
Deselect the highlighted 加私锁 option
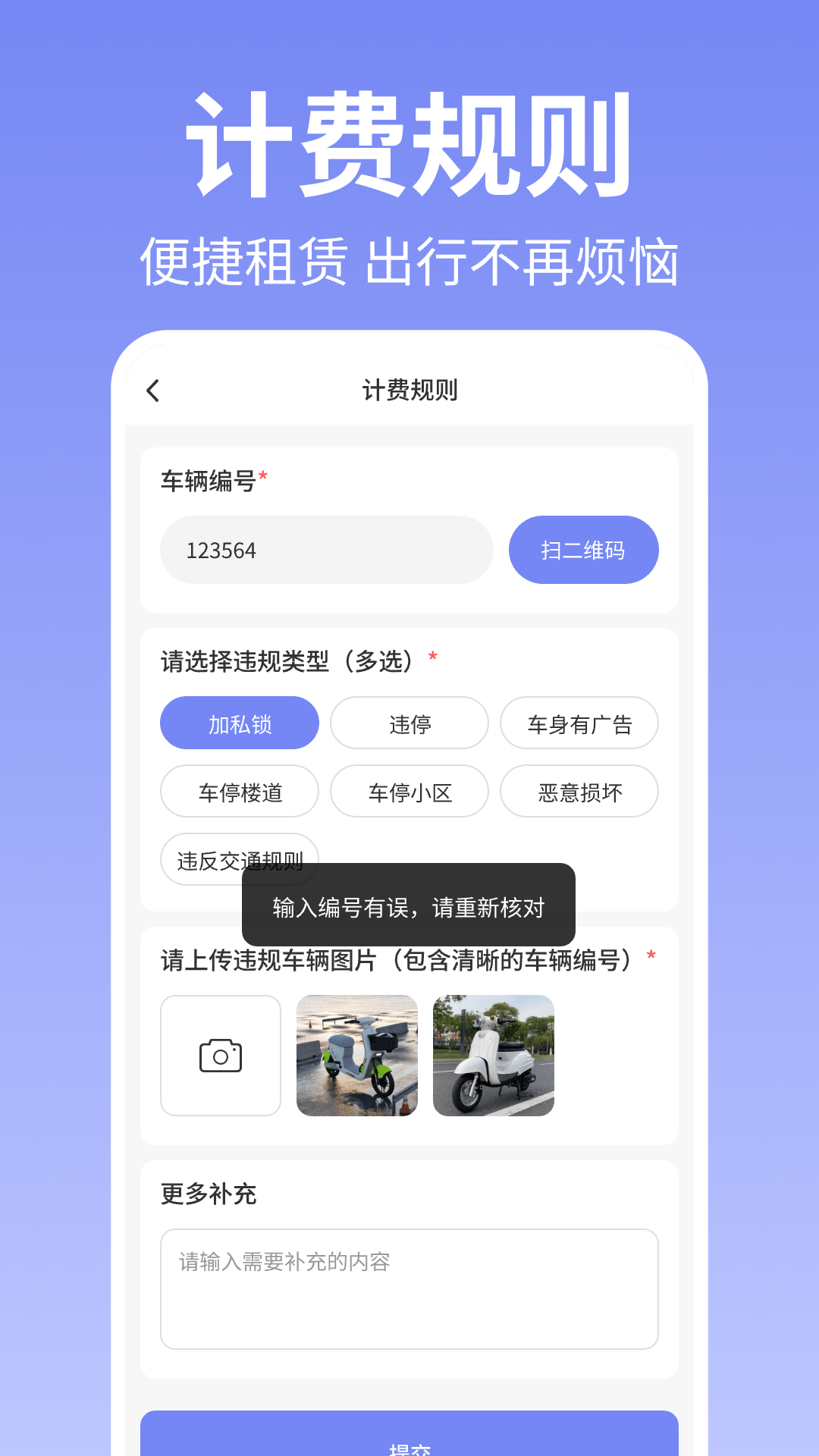240,723
